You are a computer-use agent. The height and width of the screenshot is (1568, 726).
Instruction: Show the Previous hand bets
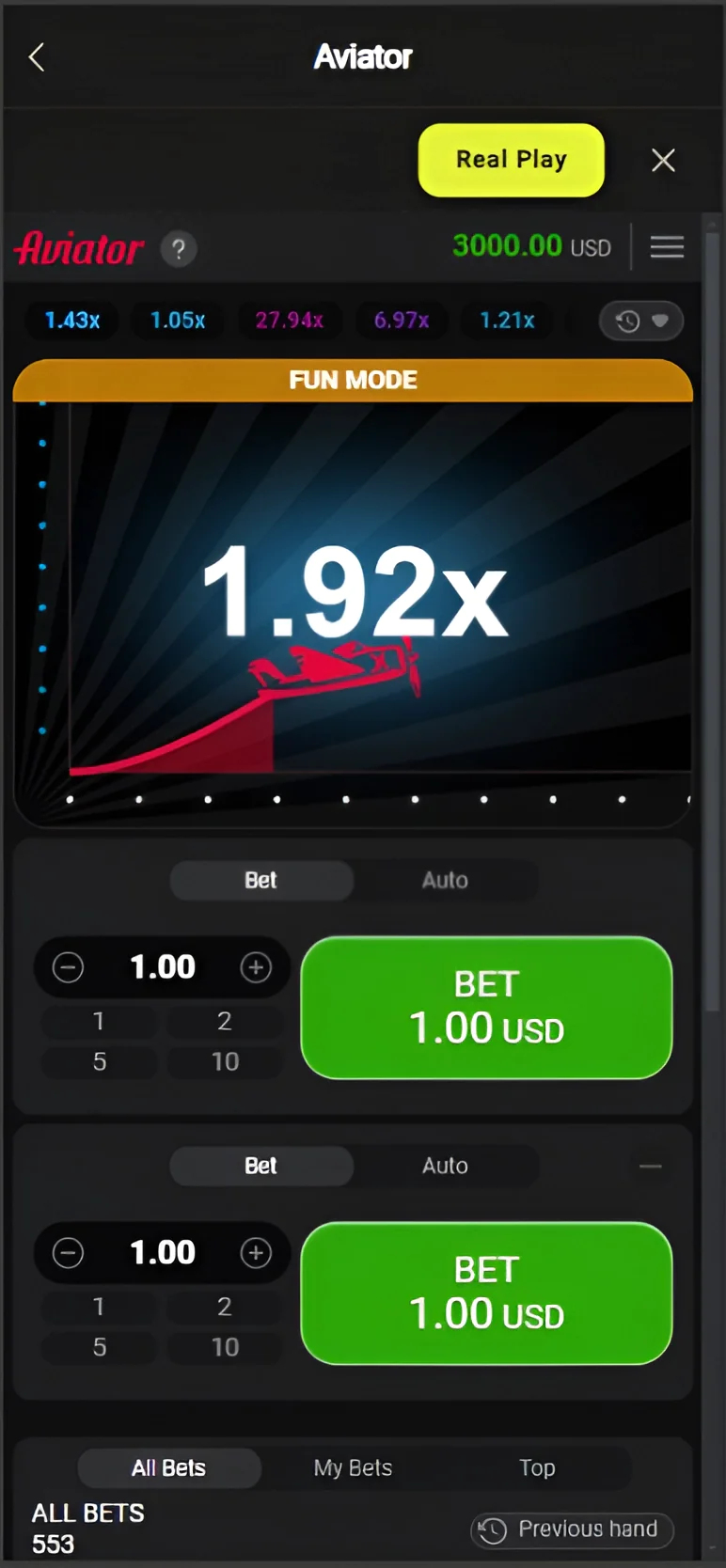click(x=572, y=1529)
